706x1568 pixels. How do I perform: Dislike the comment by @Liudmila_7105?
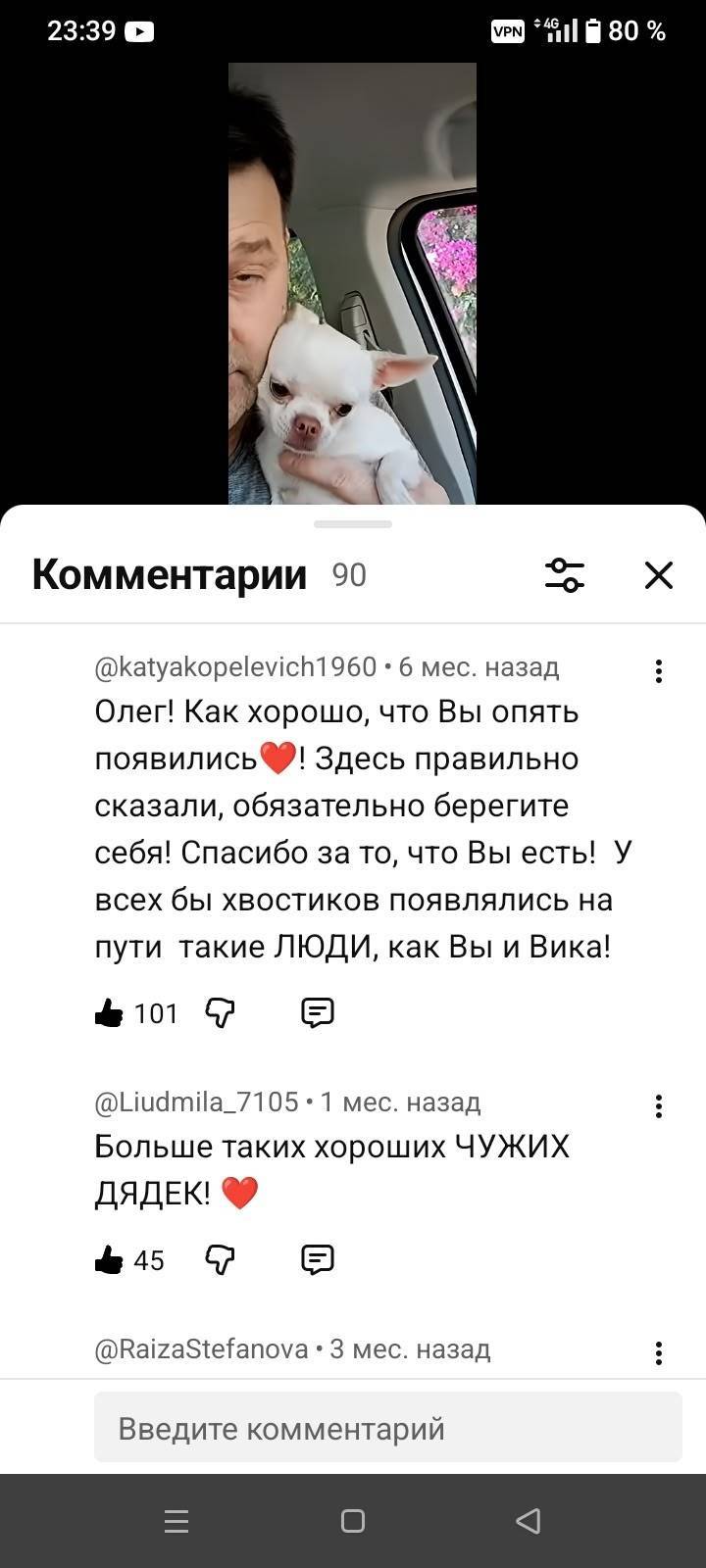click(x=221, y=1260)
